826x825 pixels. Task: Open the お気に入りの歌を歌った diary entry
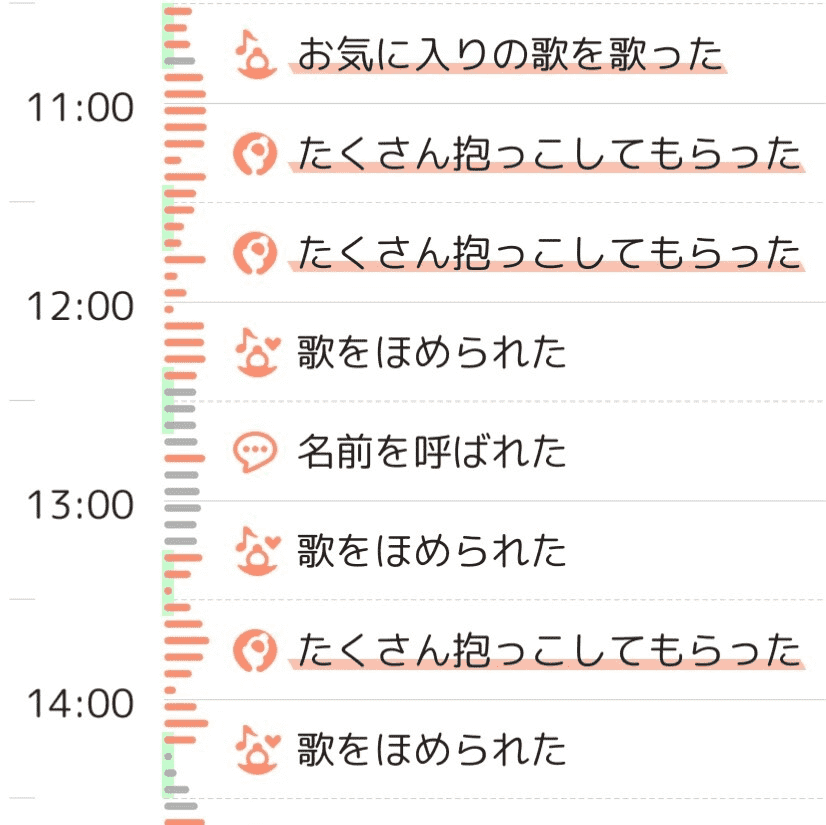pos(509,54)
